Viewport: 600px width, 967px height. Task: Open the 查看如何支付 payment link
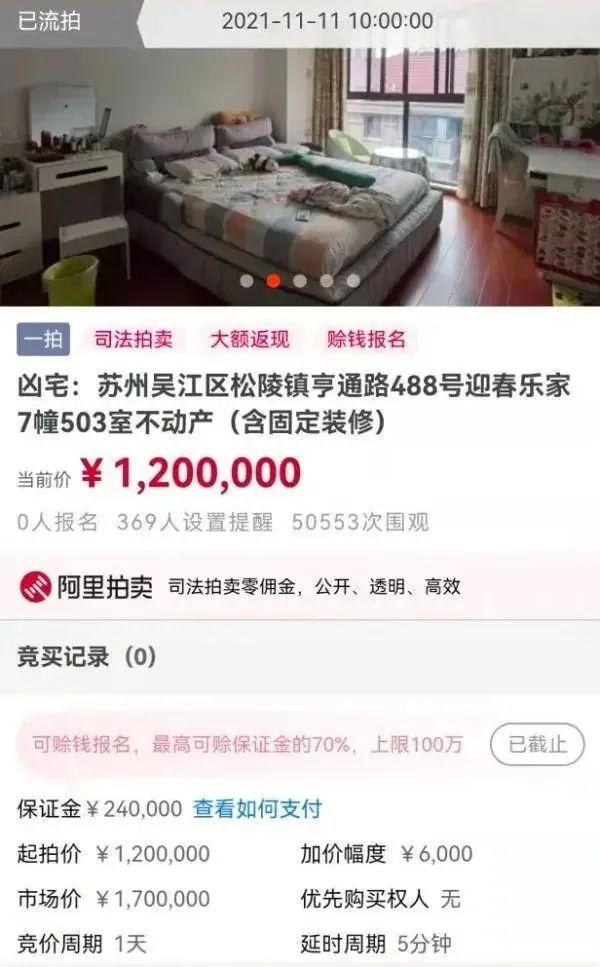tap(257, 808)
